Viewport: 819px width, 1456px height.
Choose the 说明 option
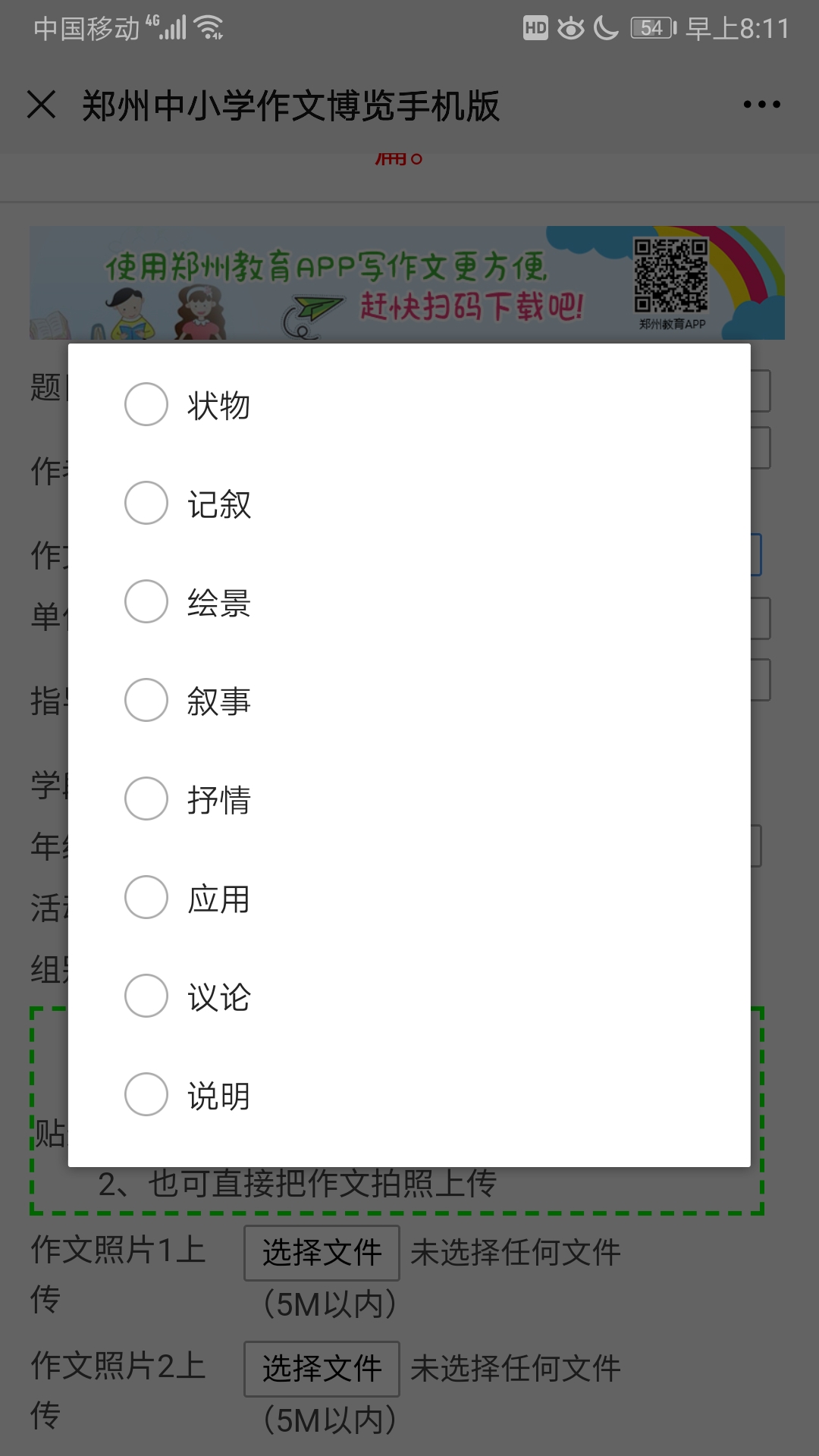click(146, 1095)
